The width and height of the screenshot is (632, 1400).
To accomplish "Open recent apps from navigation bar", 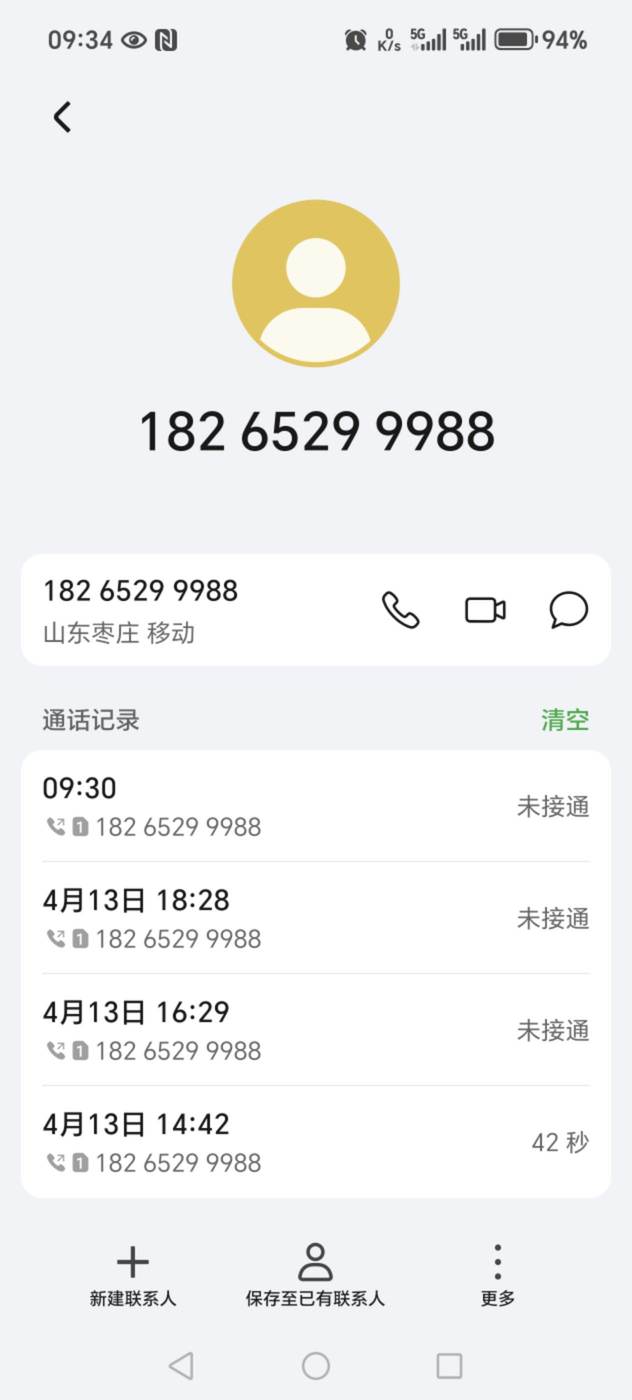I will point(450,1365).
